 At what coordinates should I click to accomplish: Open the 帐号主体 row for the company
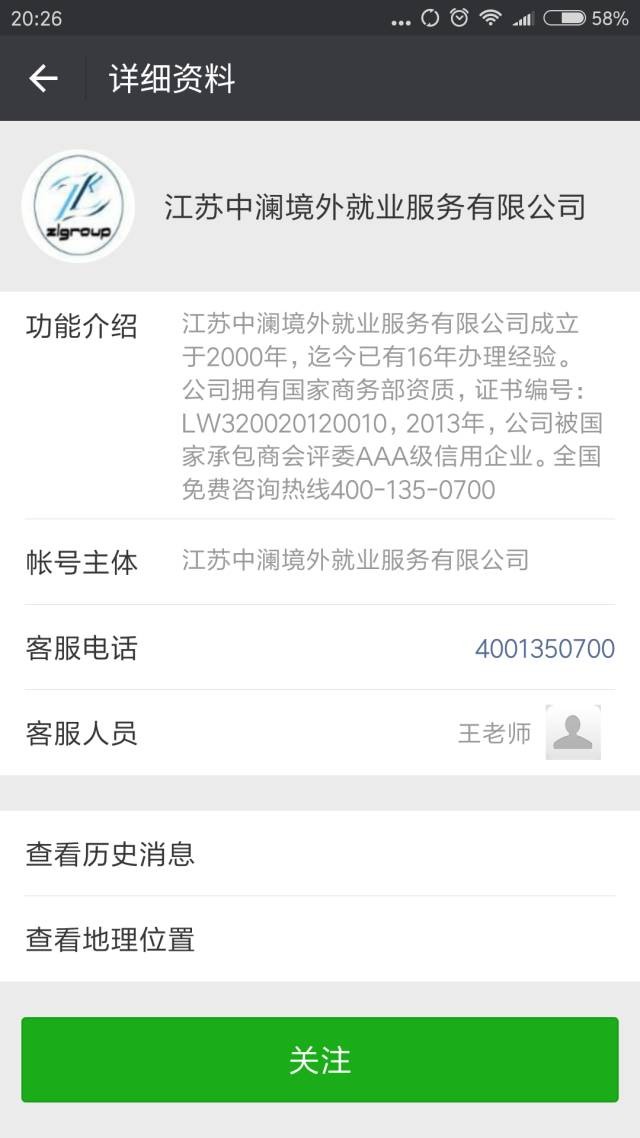coord(320,561)
